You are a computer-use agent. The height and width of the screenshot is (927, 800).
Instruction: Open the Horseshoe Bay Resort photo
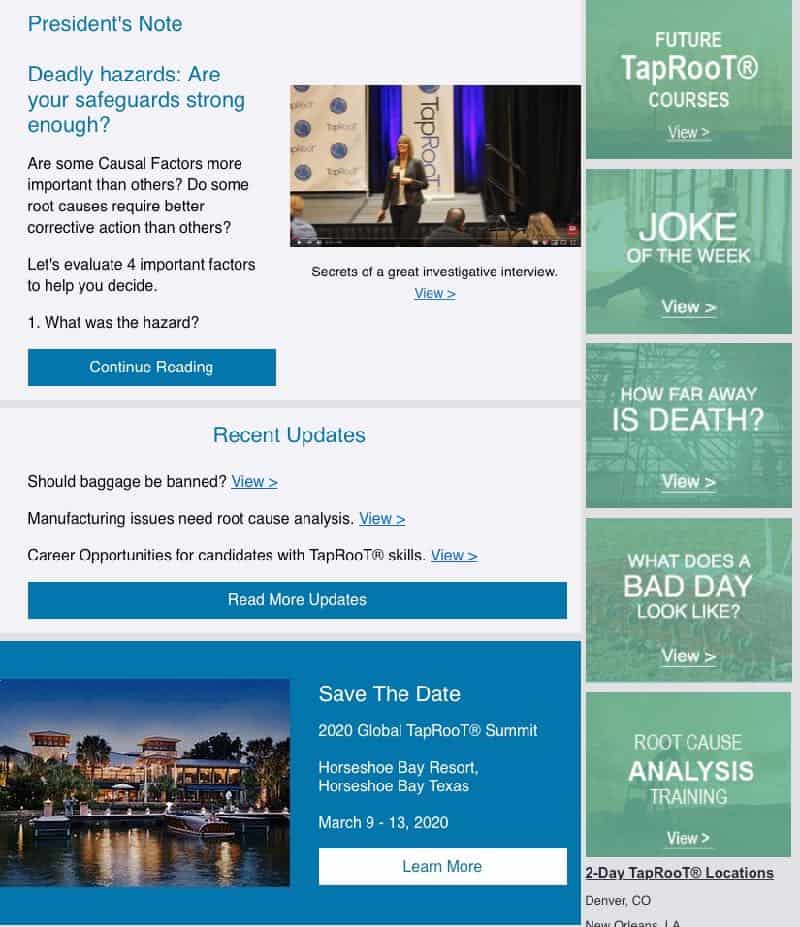(x=145, y=783)
